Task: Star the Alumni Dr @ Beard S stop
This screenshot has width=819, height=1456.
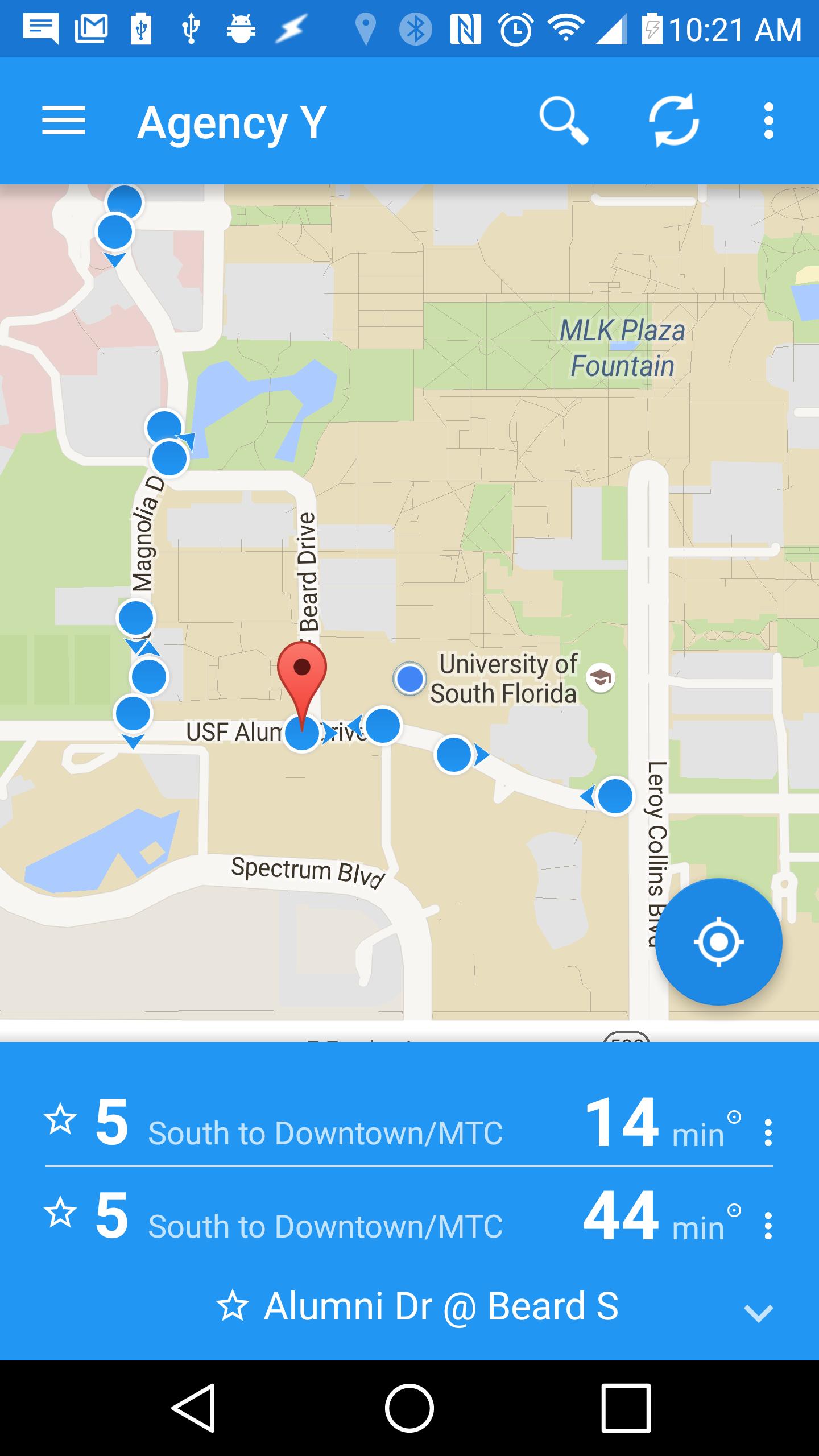Action: 233,1305
